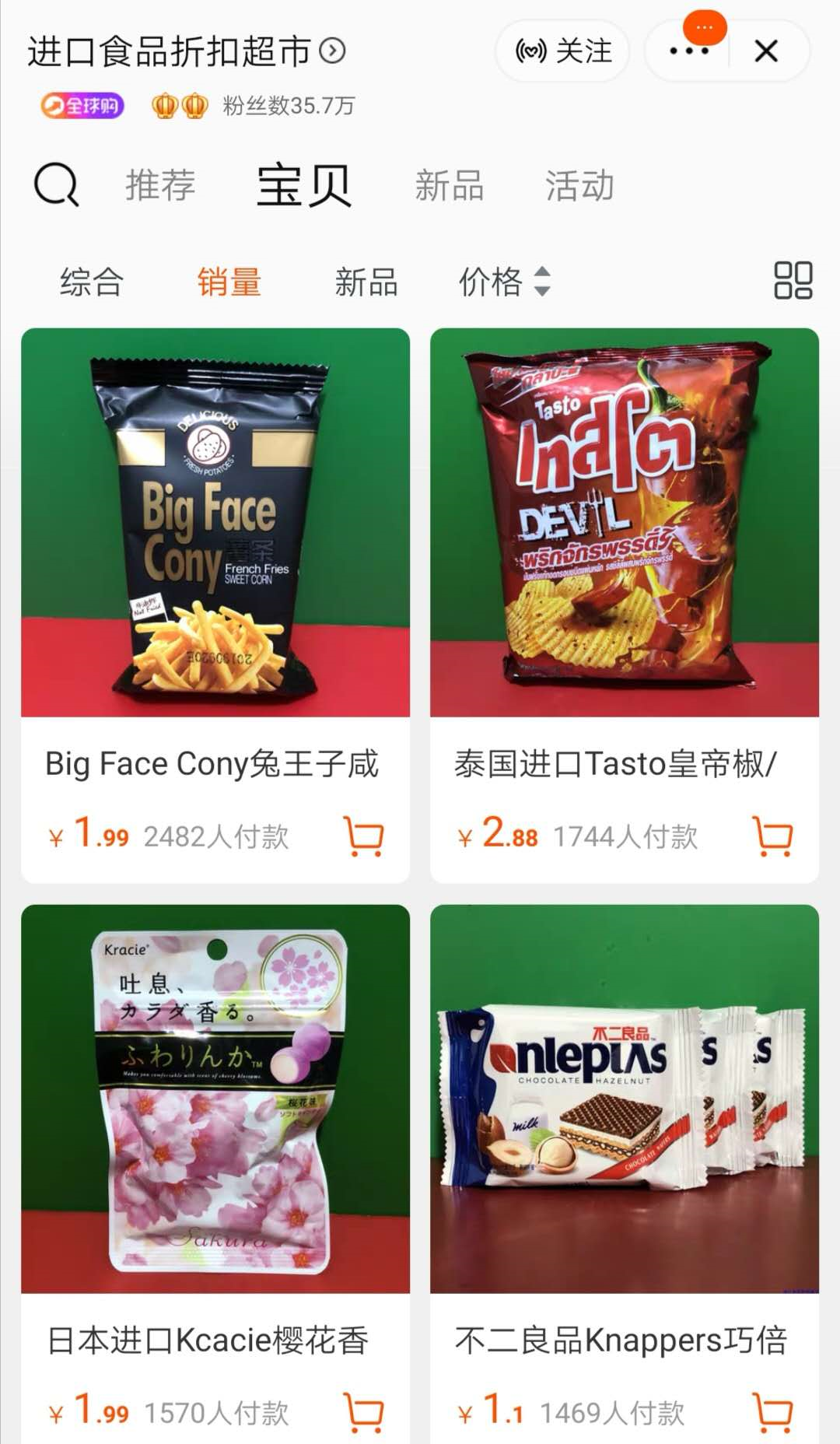This screenshot has height=1444, width=840.
Task: Toggle the grid layout view
Action: point(793,280)
